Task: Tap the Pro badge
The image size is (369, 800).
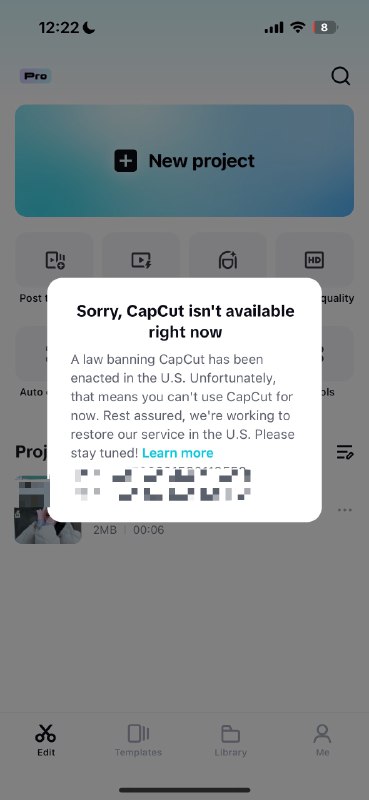Action: 36,76
